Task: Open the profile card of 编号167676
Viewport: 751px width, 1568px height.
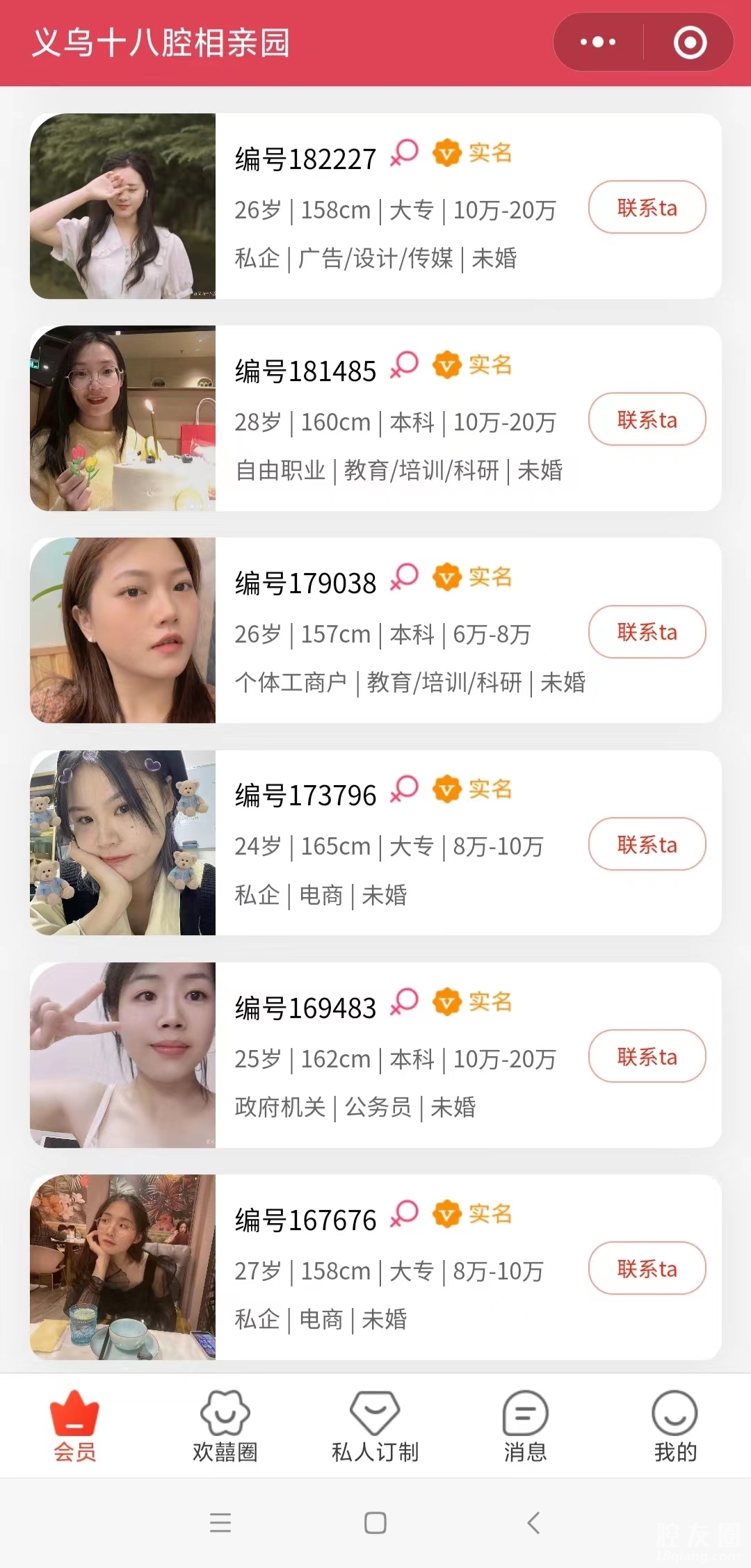Action: coord(123,1267)
